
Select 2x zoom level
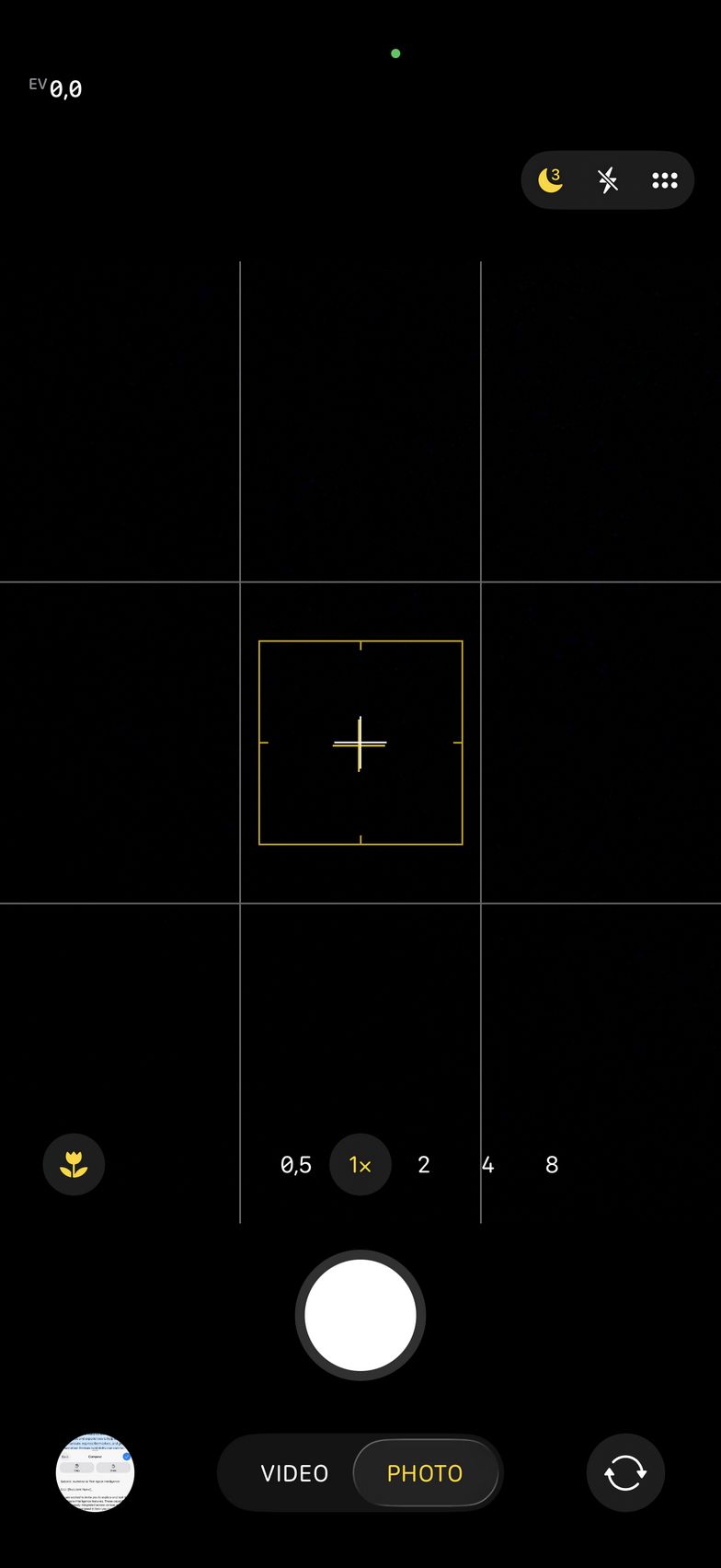point(424,1165)
